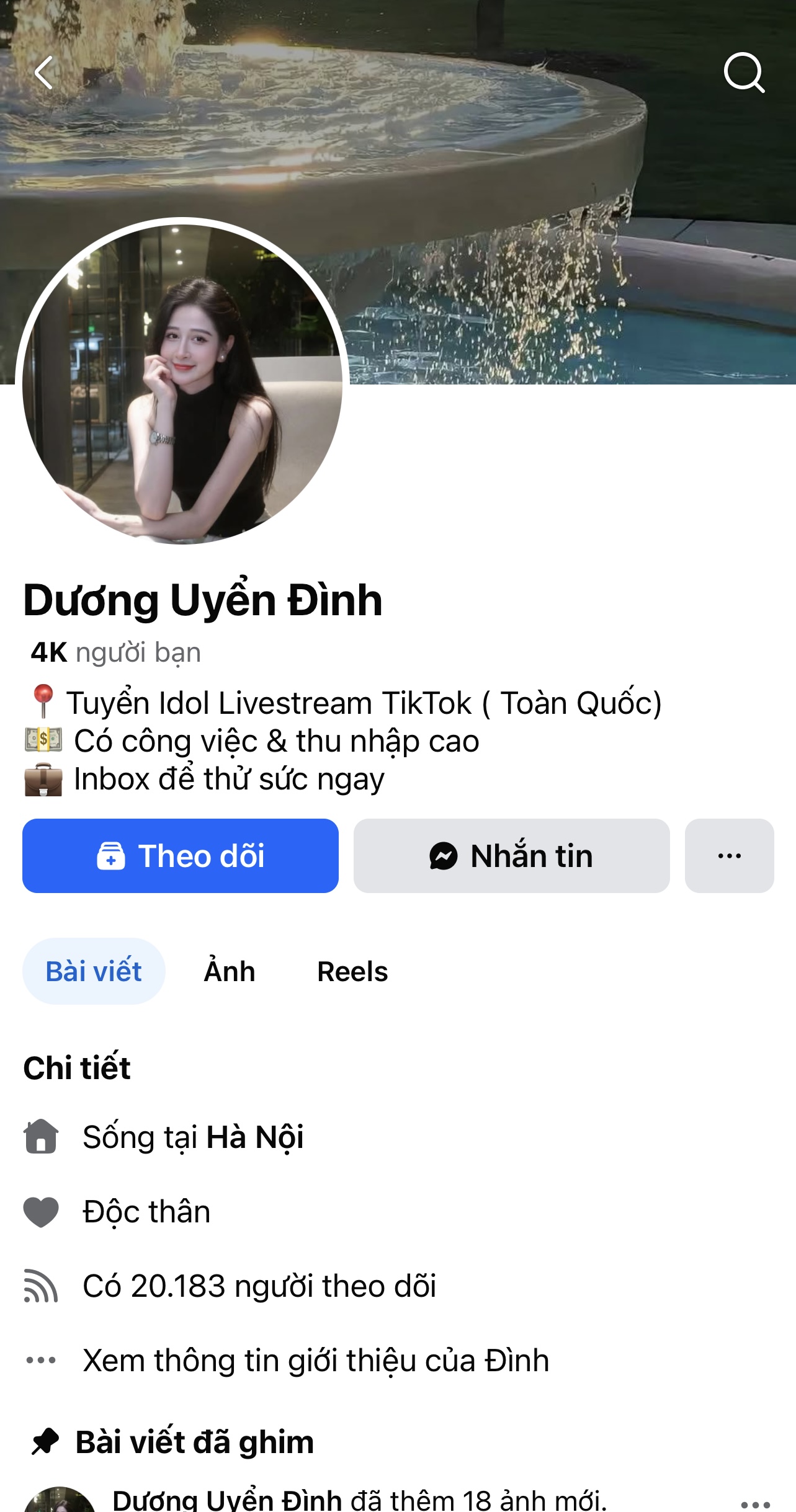Open Xem thông tin giới thiệu của Đình
The height and width of the screenshot is (1512, 796).
316,1360
